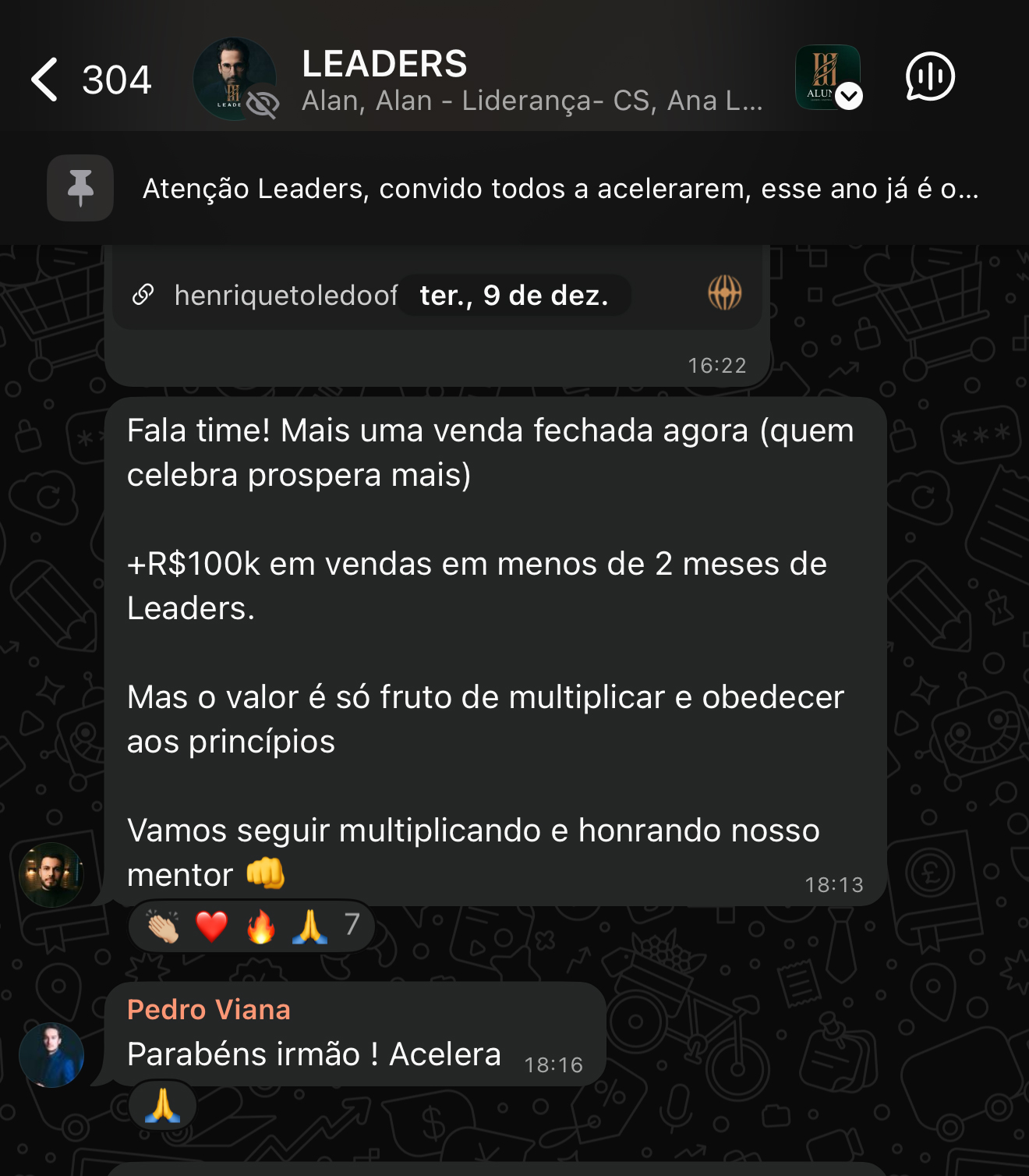Open the avatar beside the sales celebration message

pos(51,875)
